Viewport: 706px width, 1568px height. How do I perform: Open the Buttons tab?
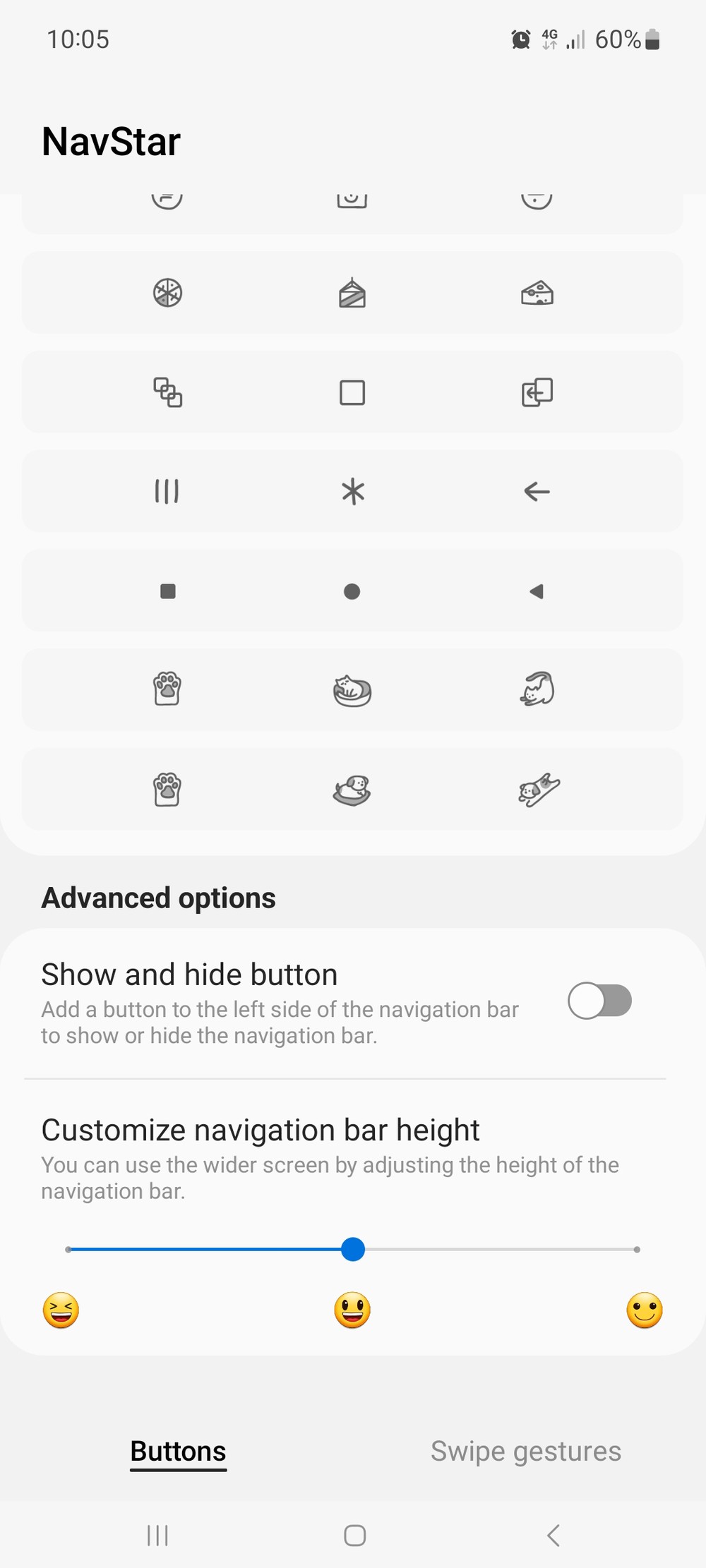tap(178, 1452)
